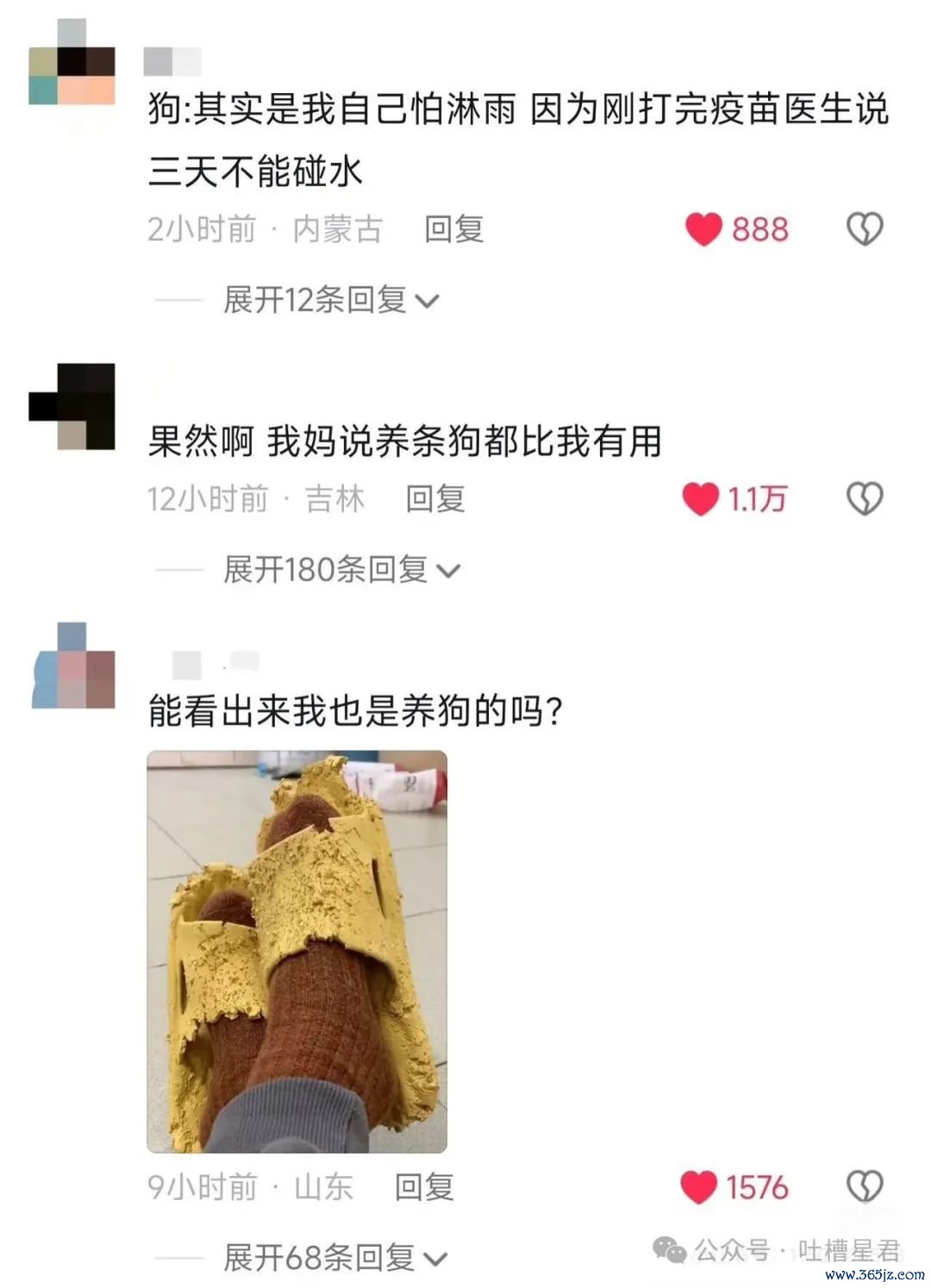The height and width of the screenshot is (1288, 931).
Task: Reply to the comment from 内蒙古
Action: pos(453,229)
